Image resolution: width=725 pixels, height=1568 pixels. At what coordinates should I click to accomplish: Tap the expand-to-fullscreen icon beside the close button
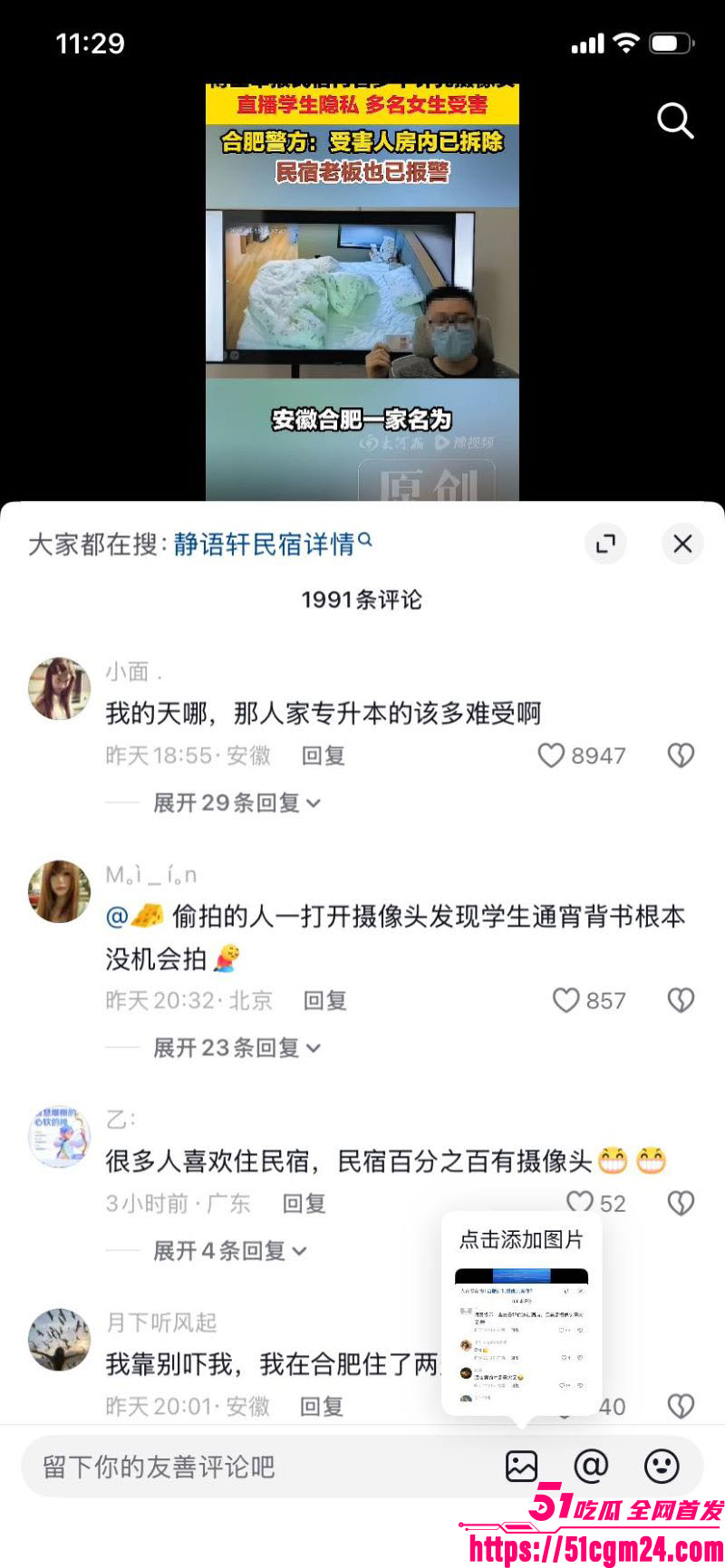(605, 544)
